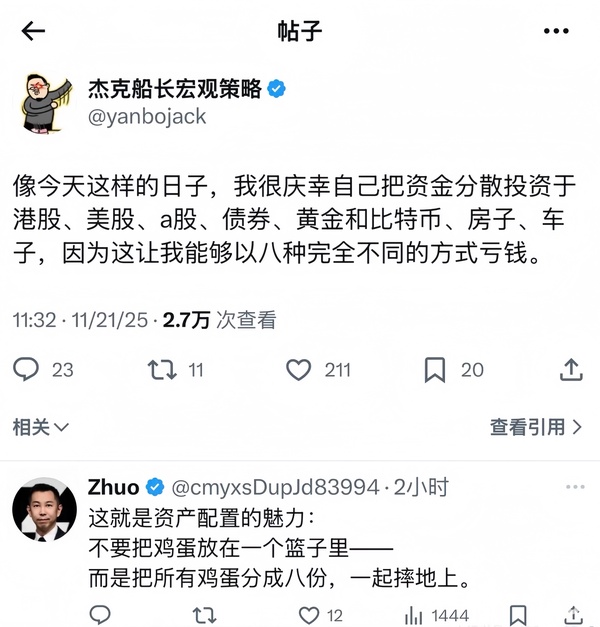600x627 pixels.
Task: Open the overflow menu in the top bar
Action: click(x=556, y=31)
